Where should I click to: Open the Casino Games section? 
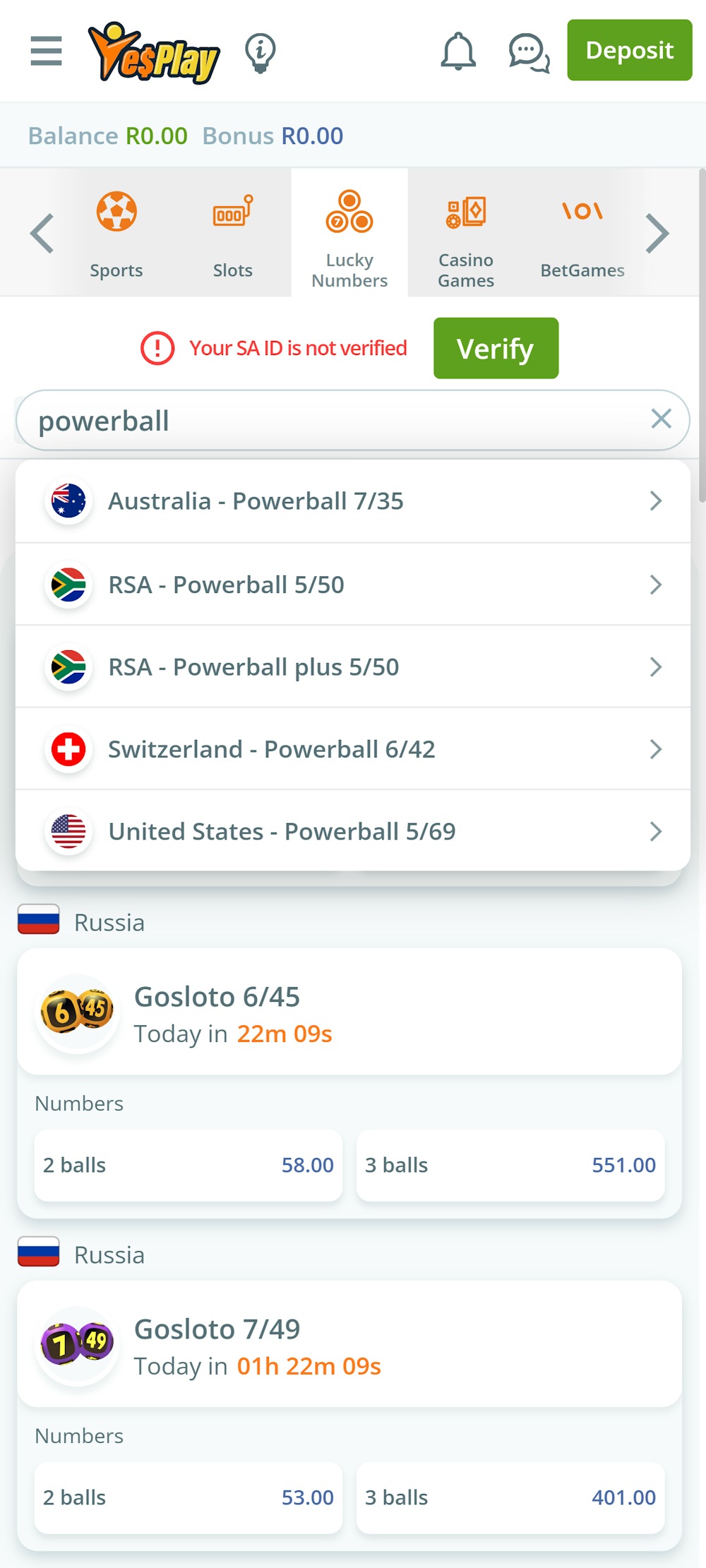click(465, 233)
